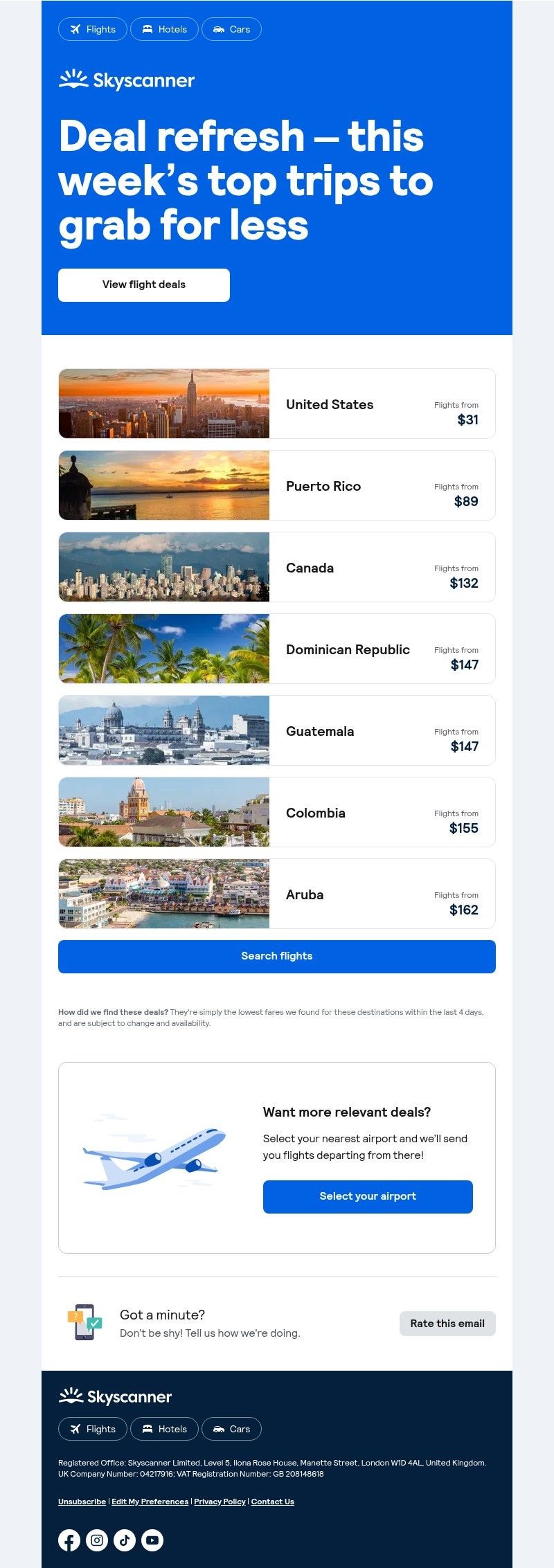Viewport: 554px width, 1568px height.
Task: Select the Flights tab at the top
Action: point(92,29)
